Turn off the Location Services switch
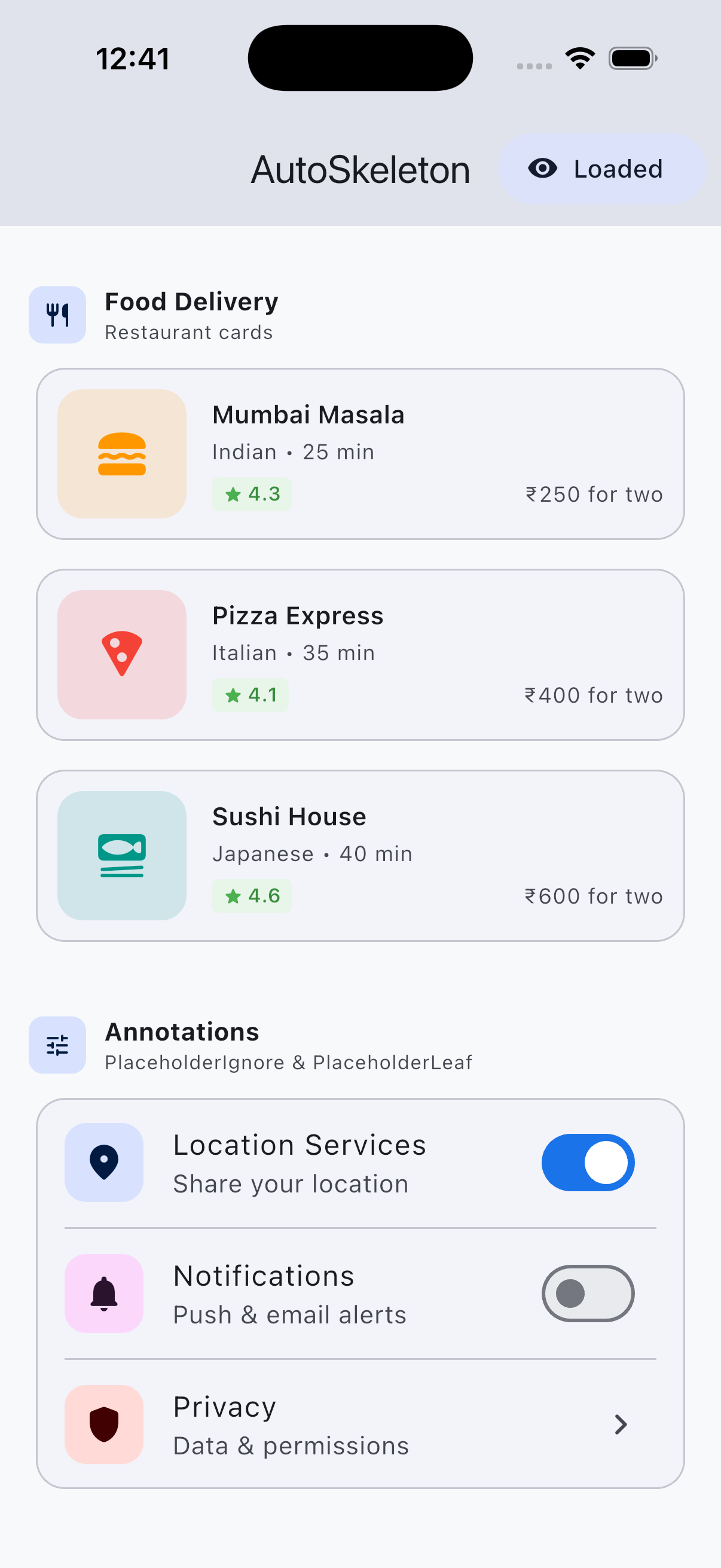 click(587, 1162)
